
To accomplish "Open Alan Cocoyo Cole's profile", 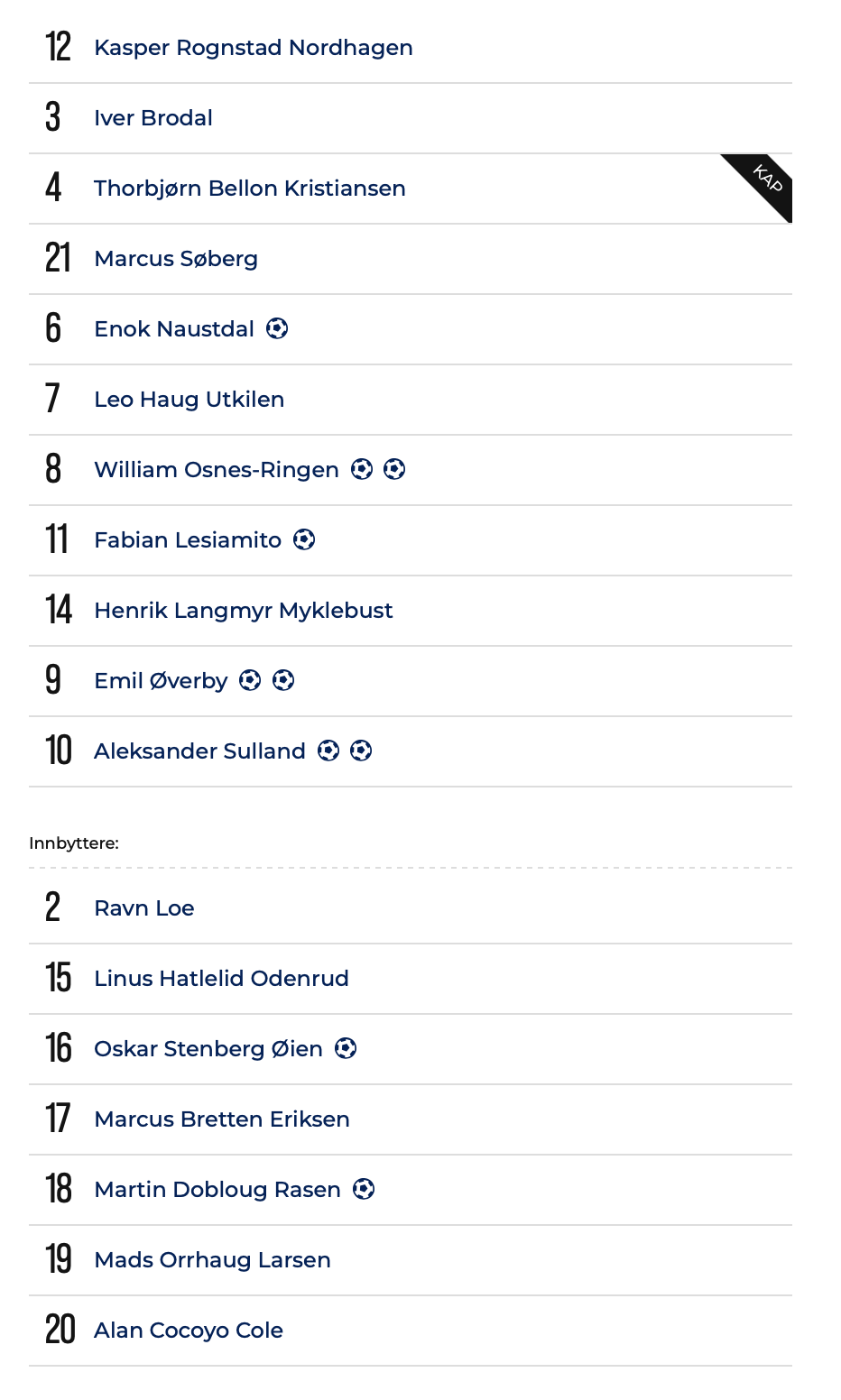I will point(189,1331).
